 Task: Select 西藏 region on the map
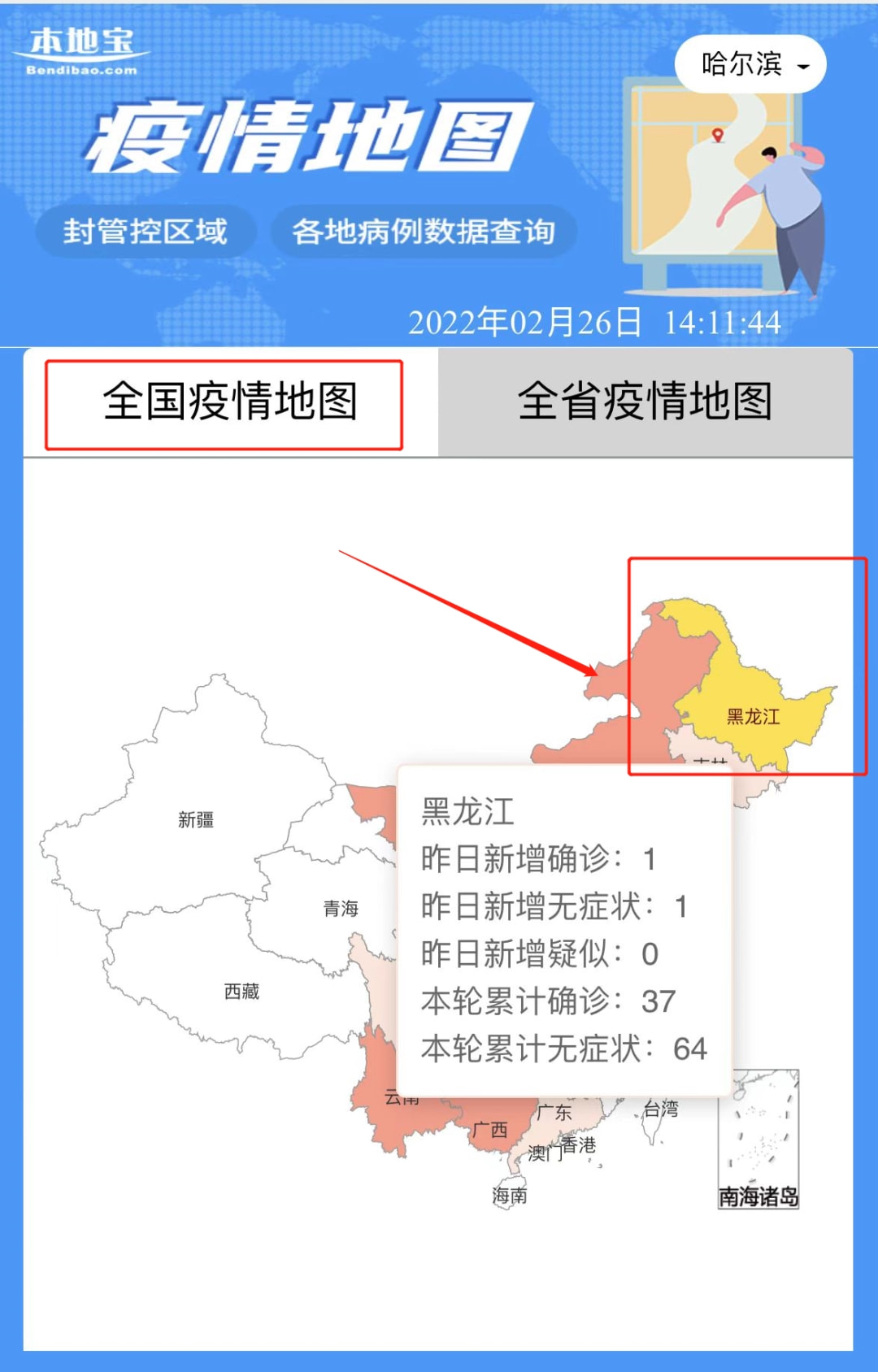point(241,991)
